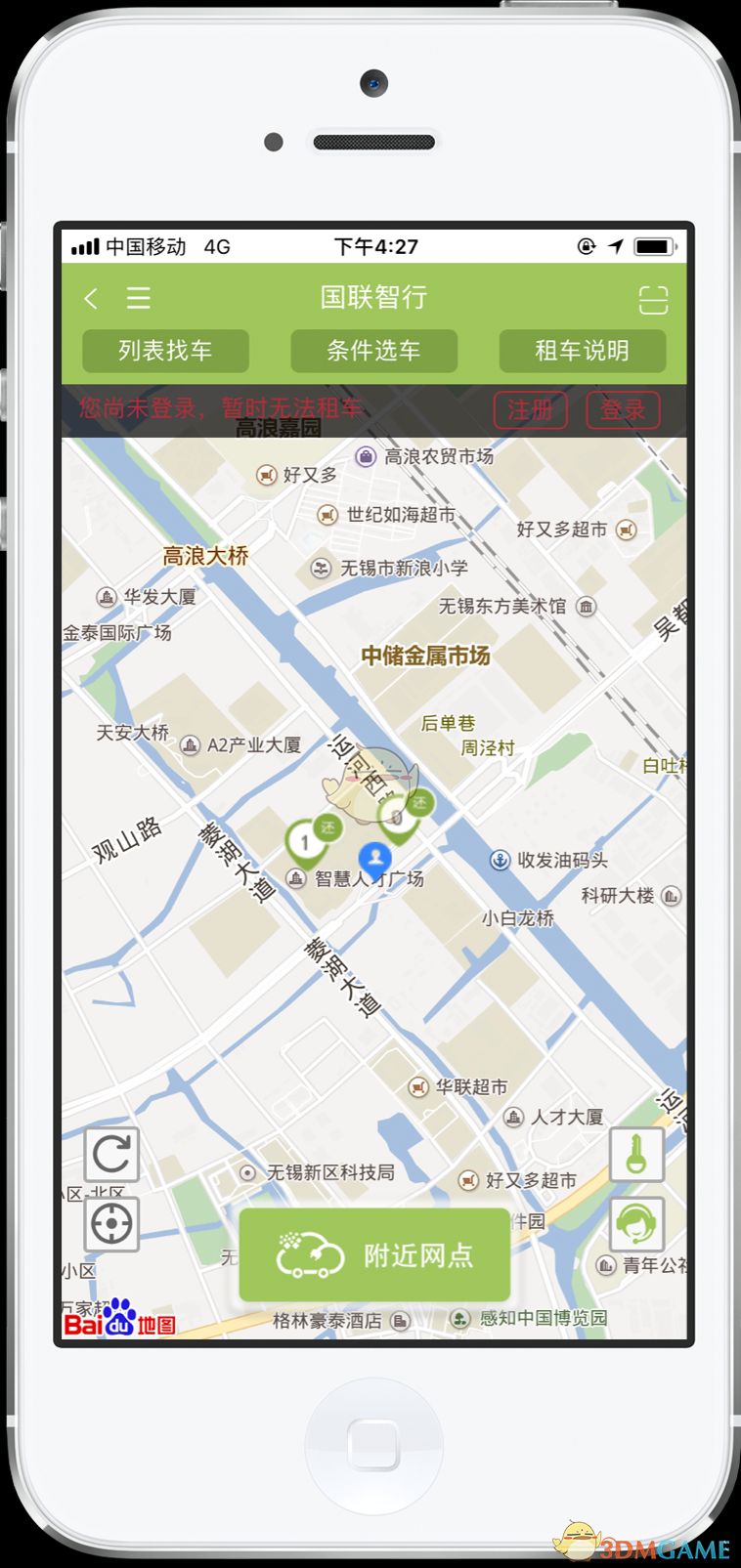View 租车说明 rental instructions

click(583, 351)
